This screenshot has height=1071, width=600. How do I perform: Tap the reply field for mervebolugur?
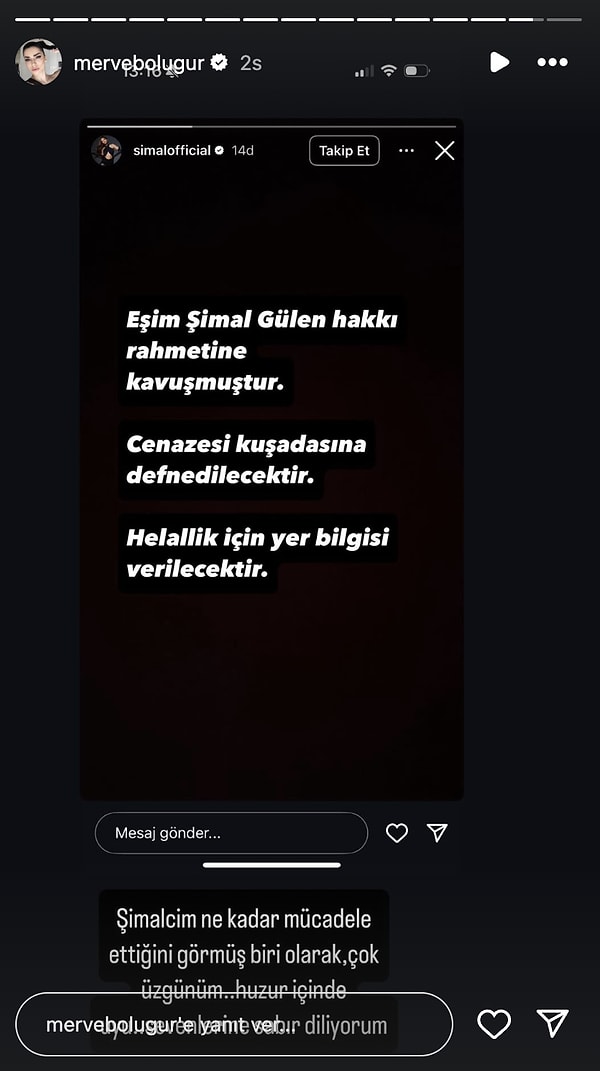point(234,1025)
